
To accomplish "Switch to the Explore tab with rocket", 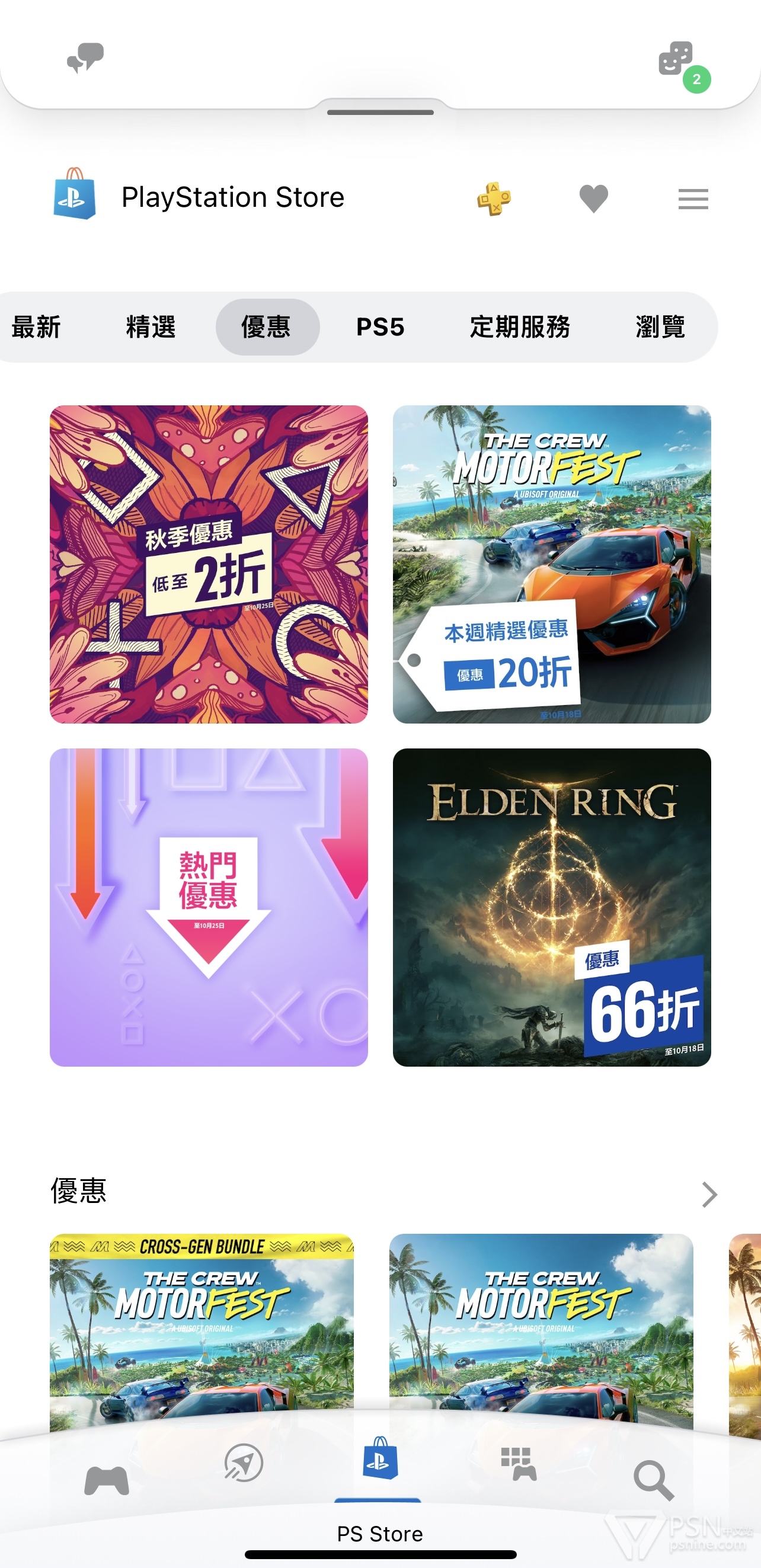I will point(244,1463).
